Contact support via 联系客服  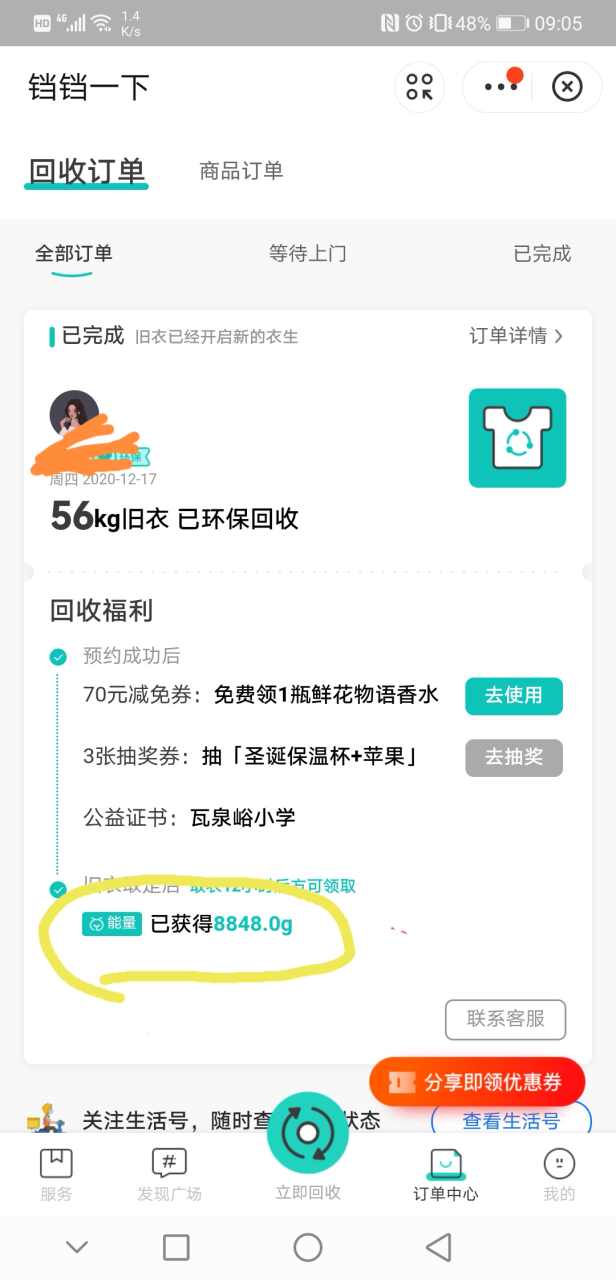(506, 1019)
